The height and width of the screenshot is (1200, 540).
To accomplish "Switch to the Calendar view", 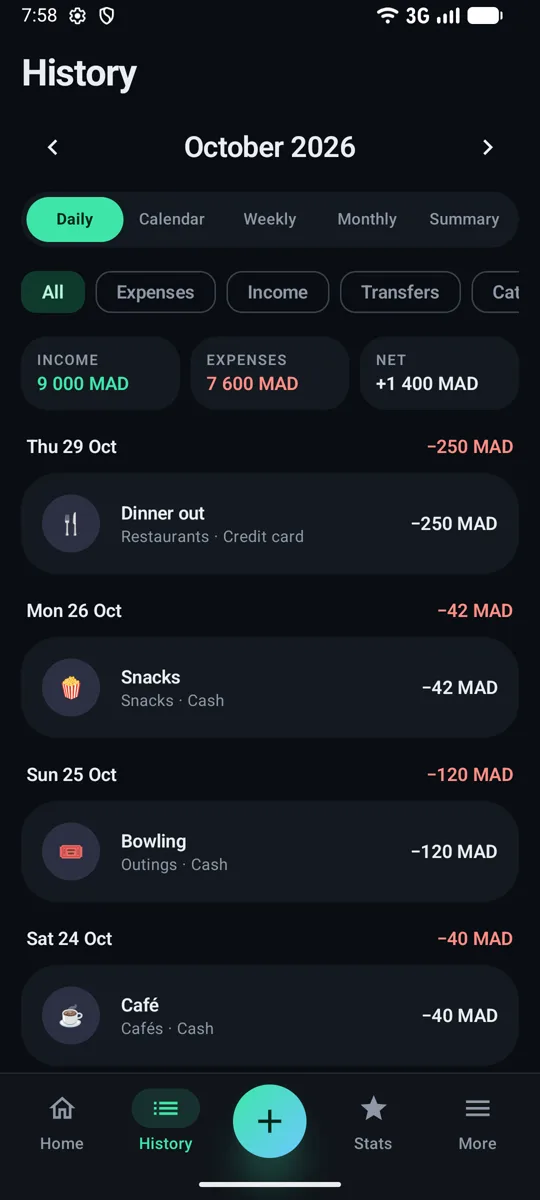I will (172, 220).
